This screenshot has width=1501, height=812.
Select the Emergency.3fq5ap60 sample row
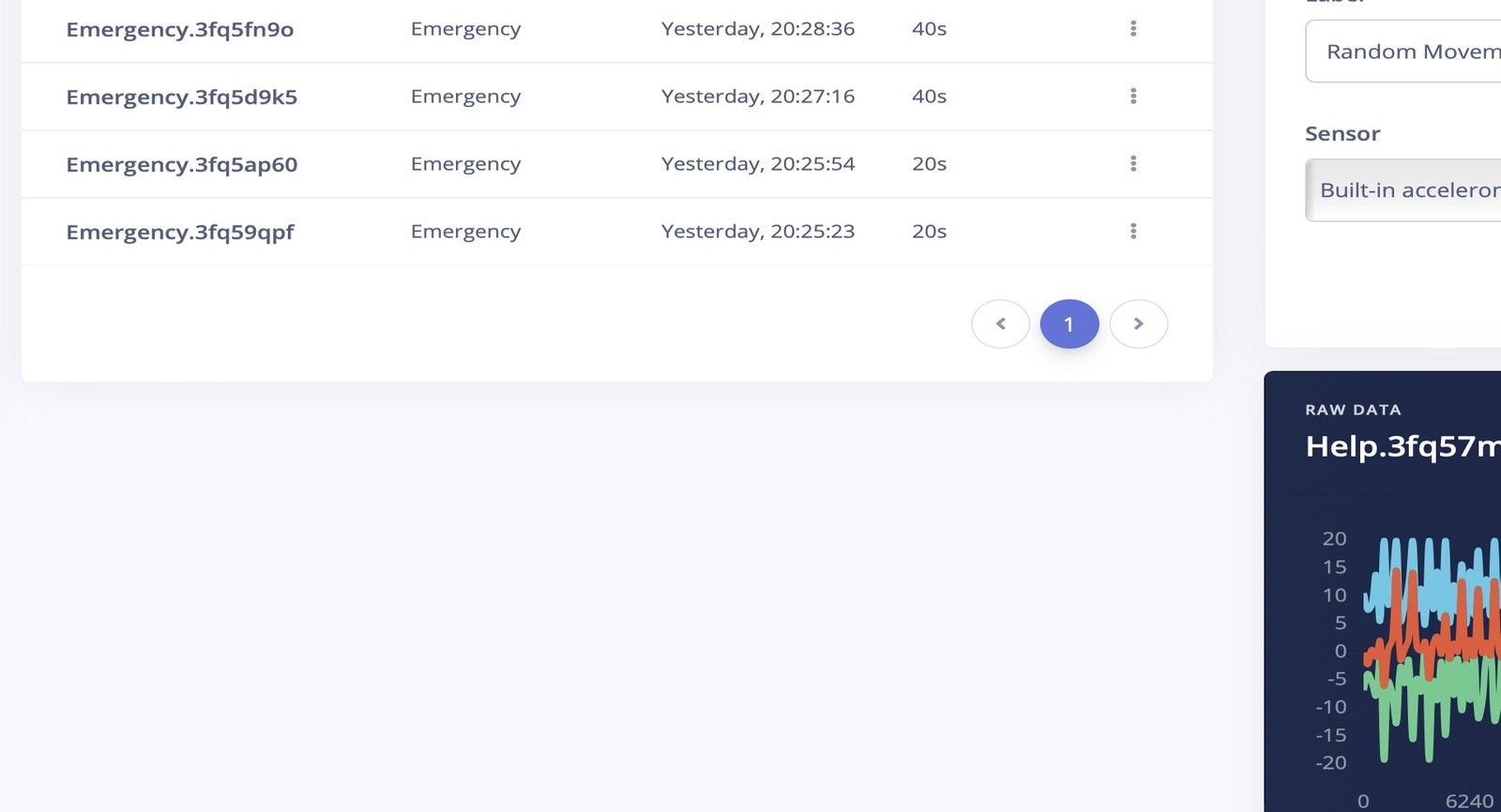182,165
